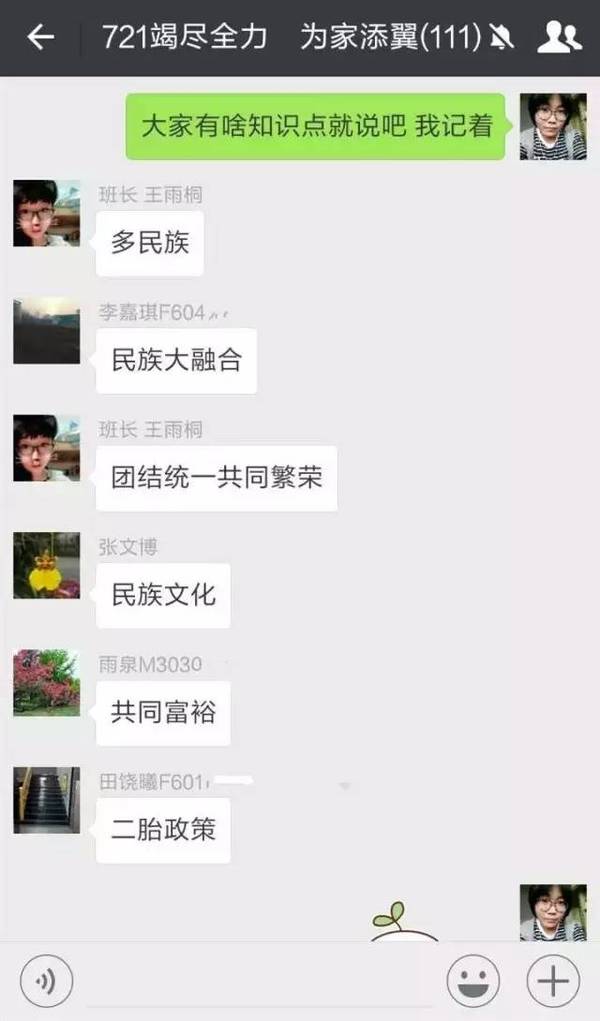Open 张文博's avatar profile

[47, 565]
